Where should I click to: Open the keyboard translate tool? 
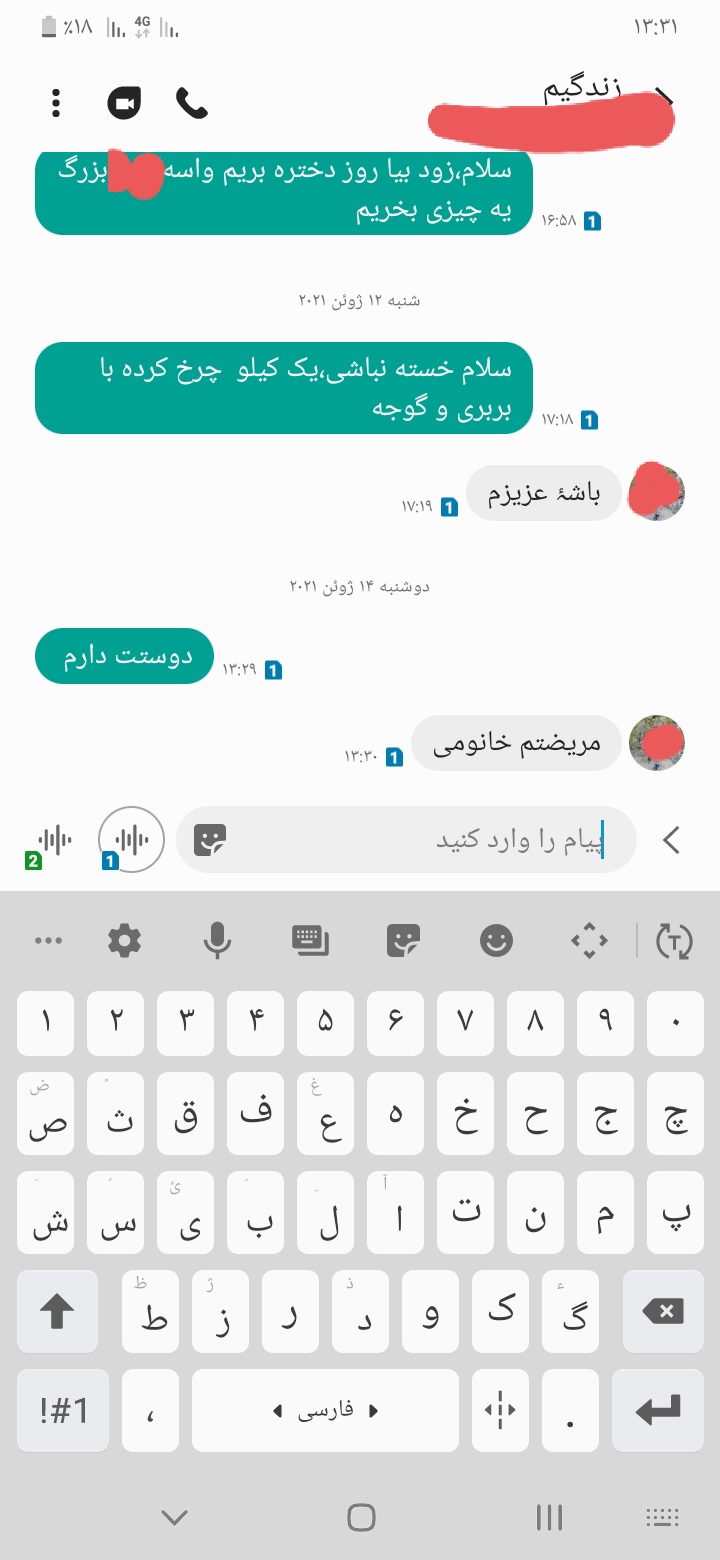674,940
